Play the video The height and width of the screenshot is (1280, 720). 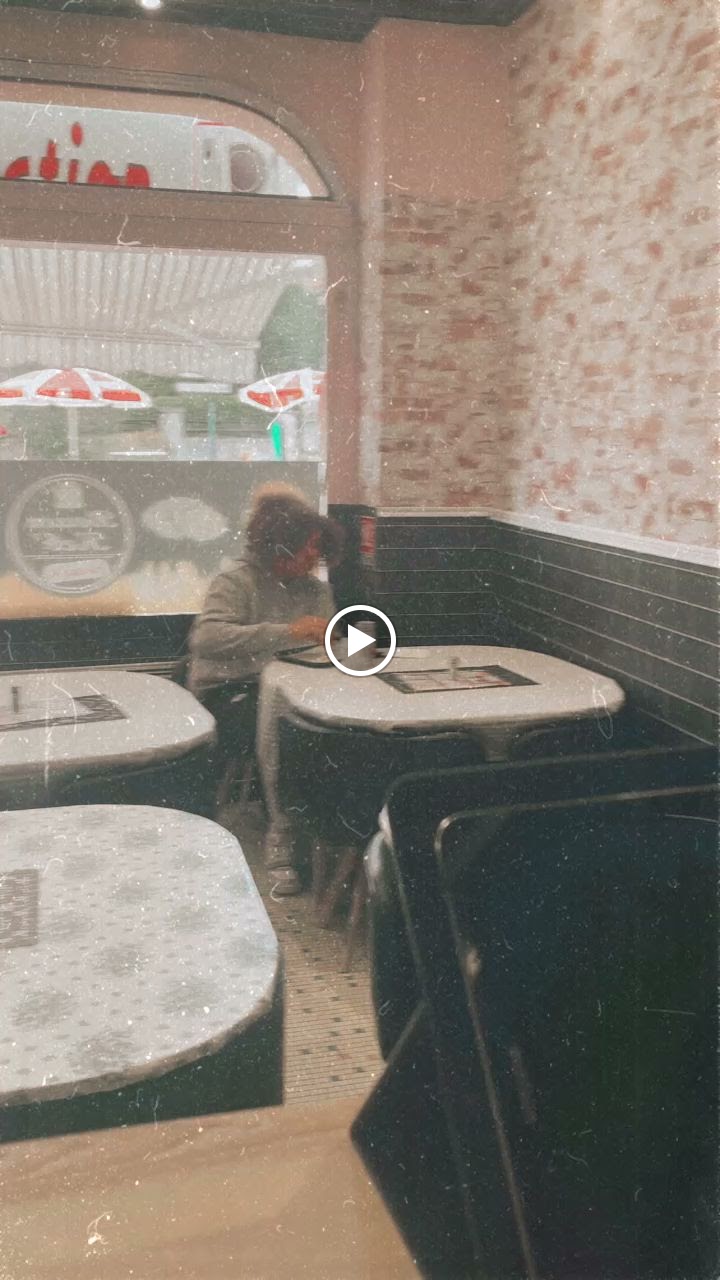point(360,640)
